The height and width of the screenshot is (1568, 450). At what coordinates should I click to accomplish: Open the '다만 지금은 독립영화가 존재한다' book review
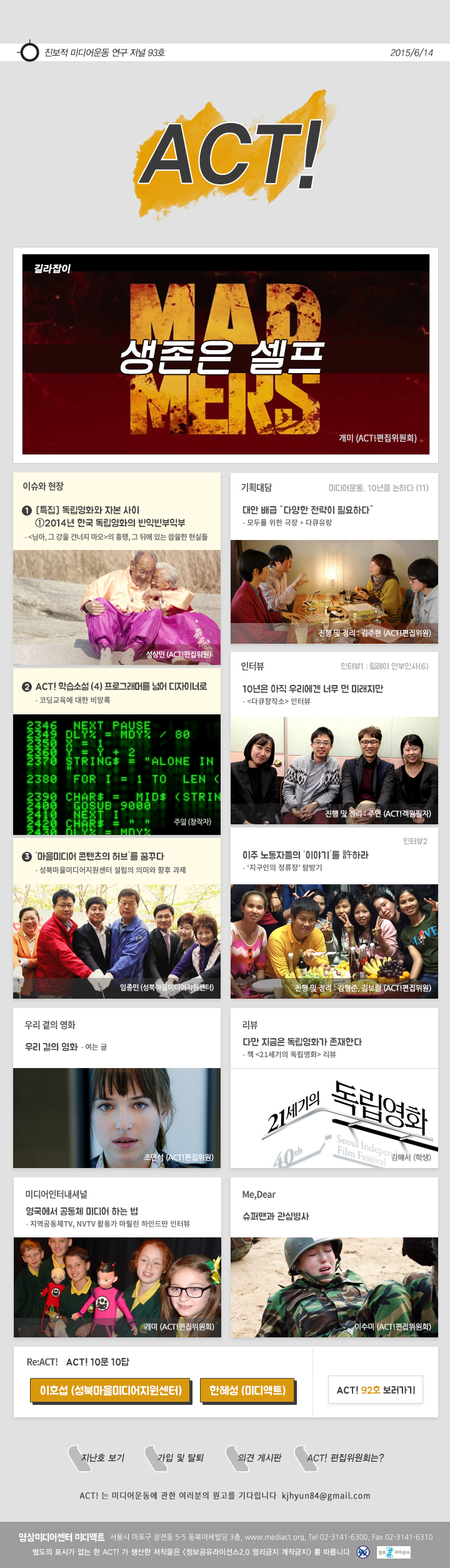click(334, 1089)
